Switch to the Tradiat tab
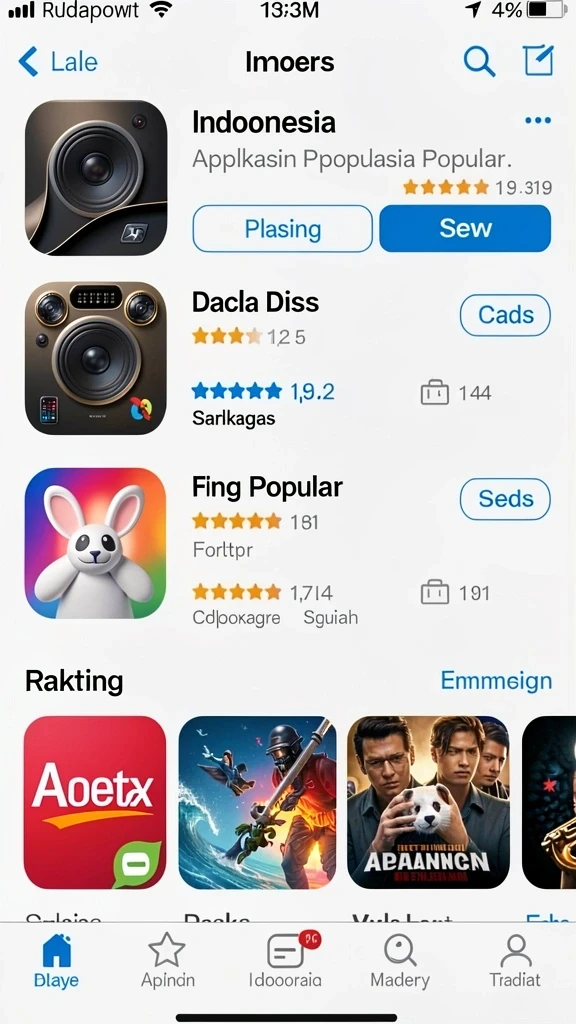Viewport: 576px width, 1024px height. point(515,961)
